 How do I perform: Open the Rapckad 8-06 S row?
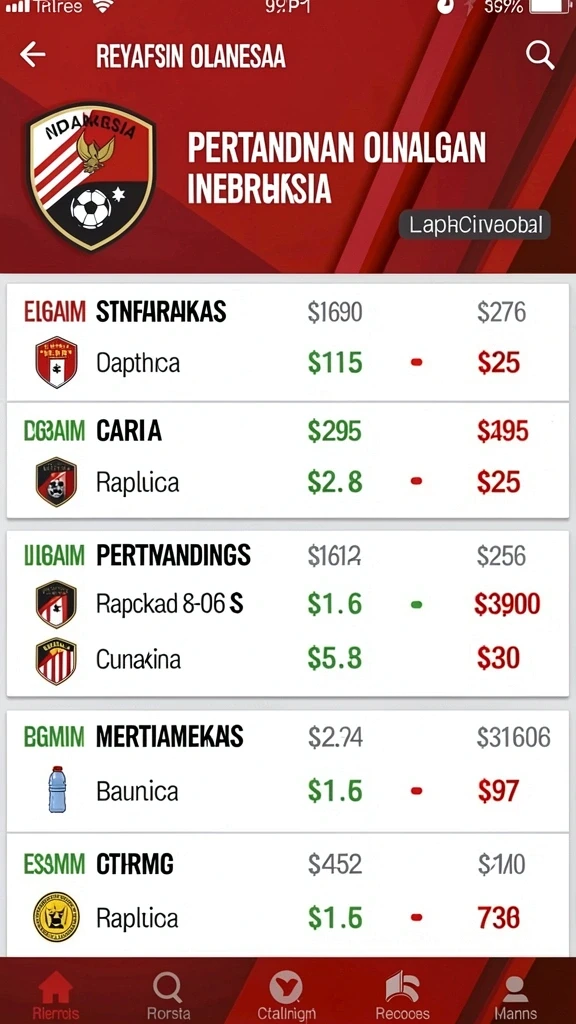(x=288, y=604)
